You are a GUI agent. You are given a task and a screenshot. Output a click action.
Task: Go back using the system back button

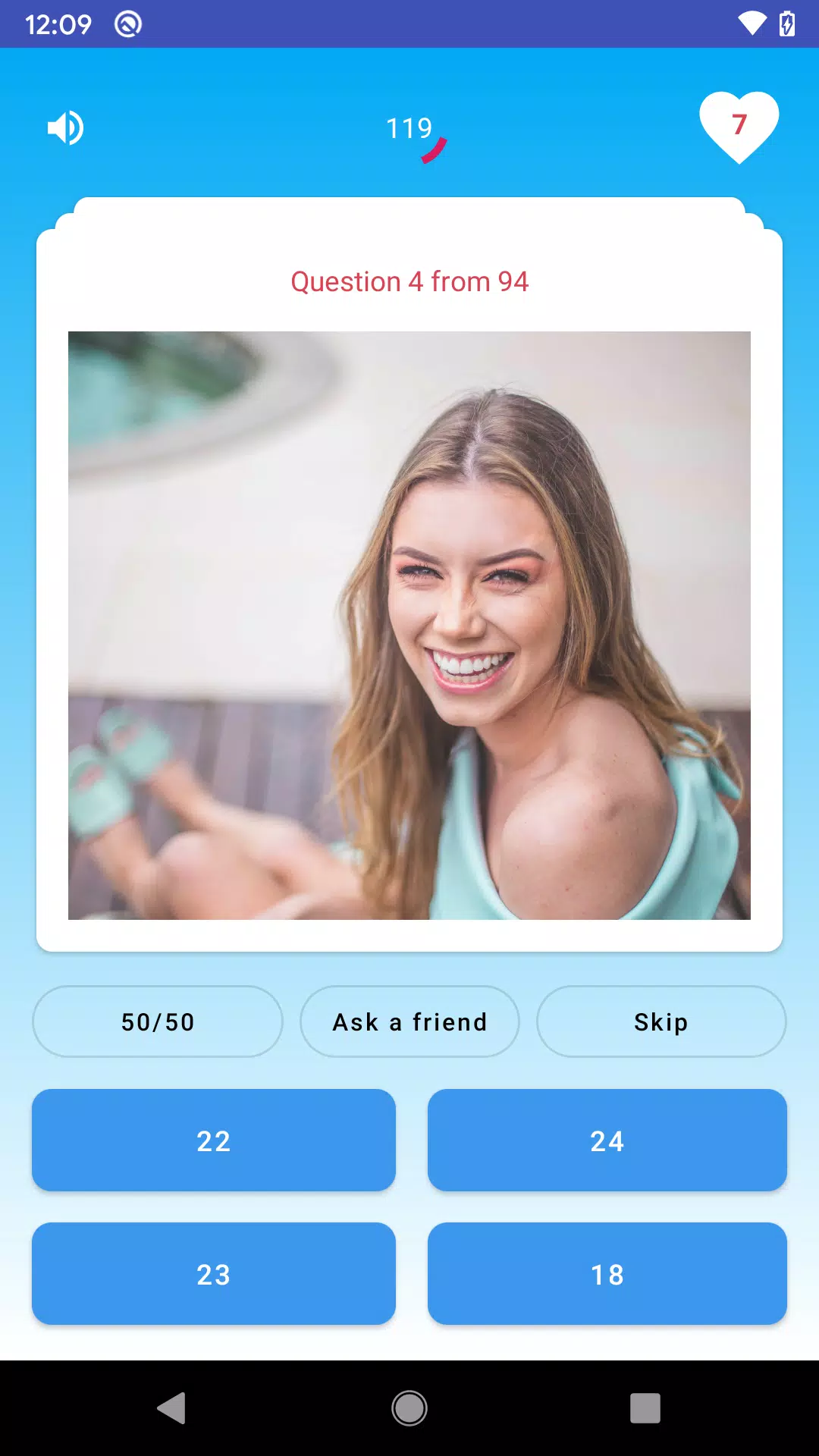point(171,1408)
